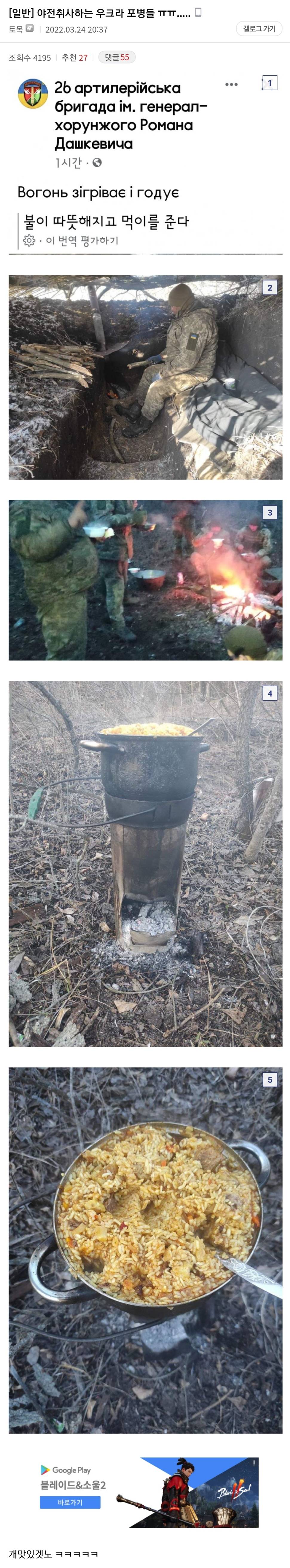
Task: Tap the 갤로그가기 button
Action: pyautogui.click(x=259, y=29)
